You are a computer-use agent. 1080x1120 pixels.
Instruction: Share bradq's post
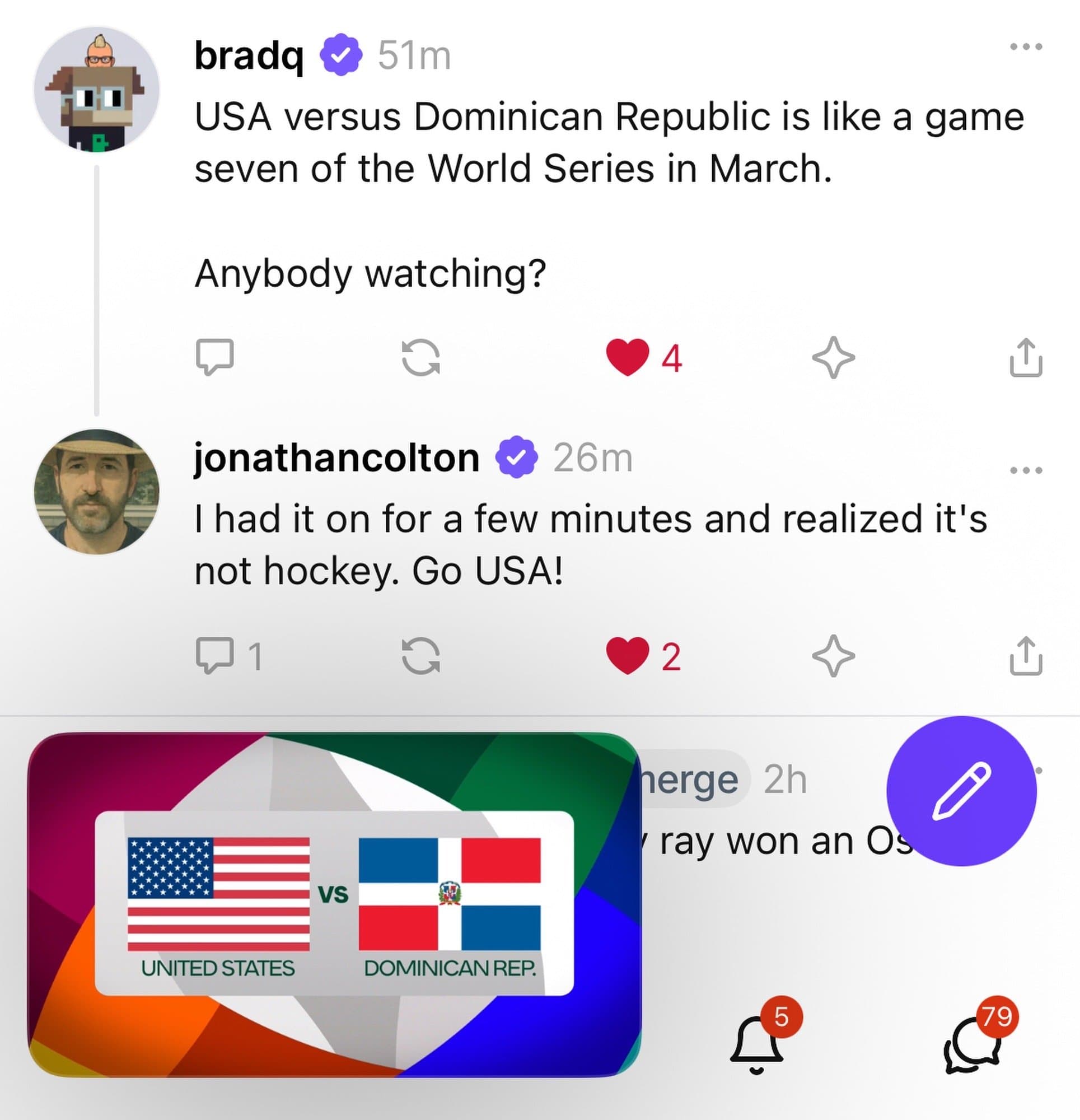click(x=1026, y=358)
